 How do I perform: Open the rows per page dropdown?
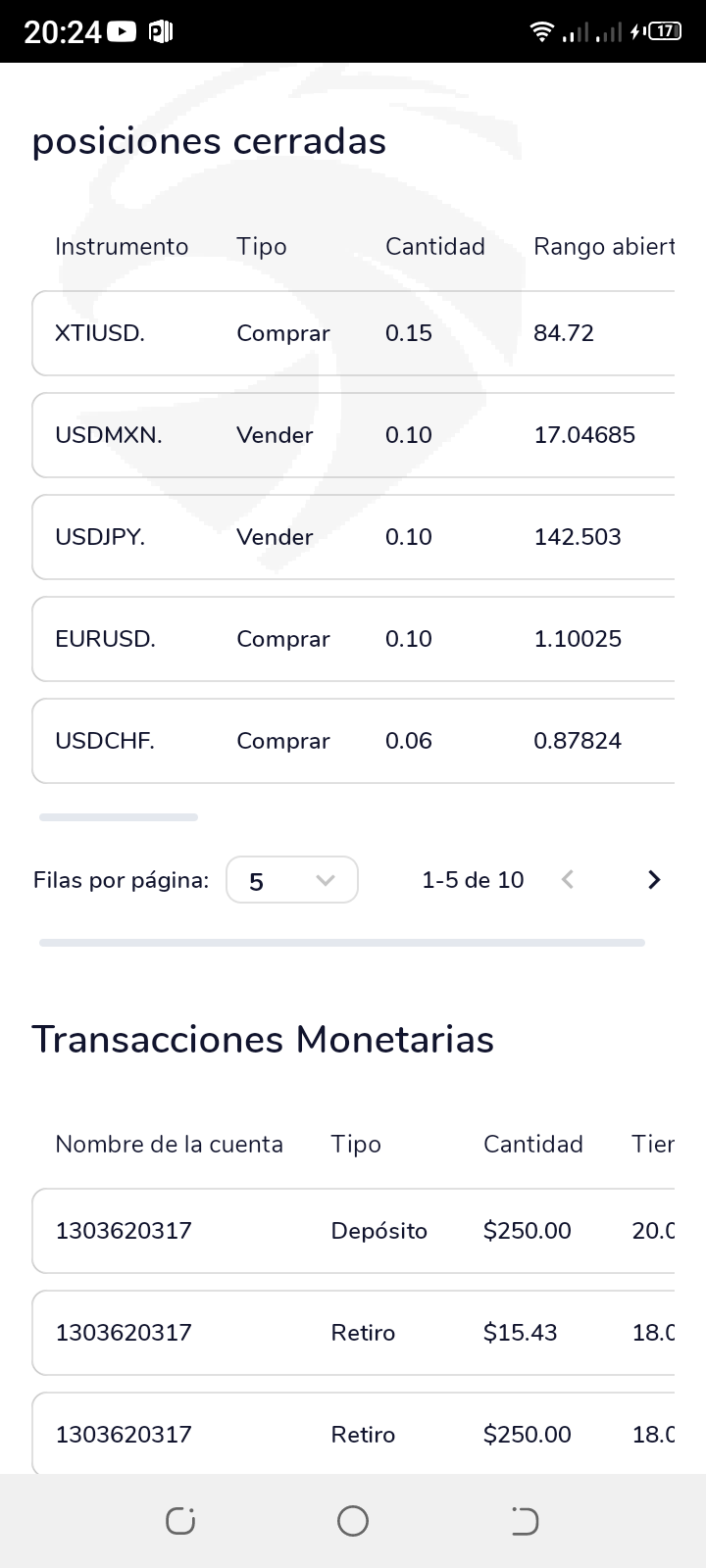pos(292,880)
